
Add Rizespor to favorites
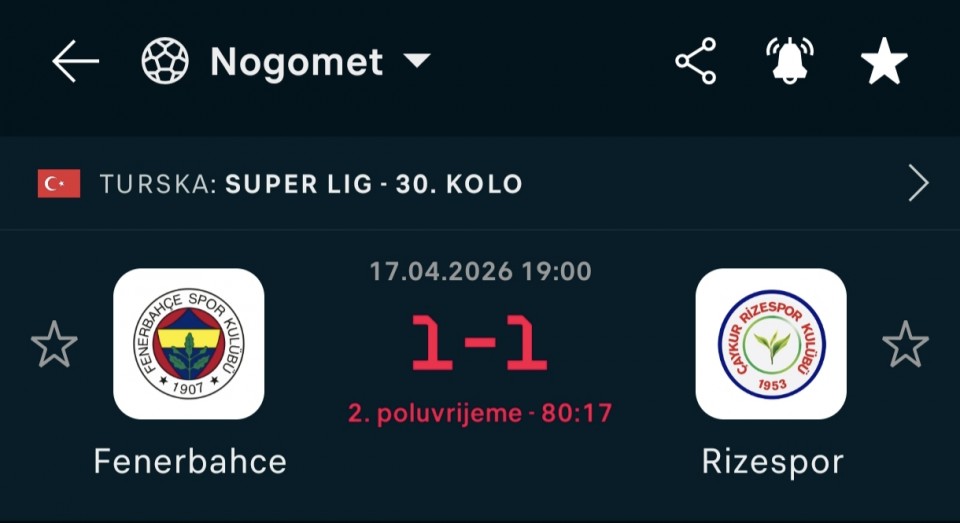(x=905, y=345)
